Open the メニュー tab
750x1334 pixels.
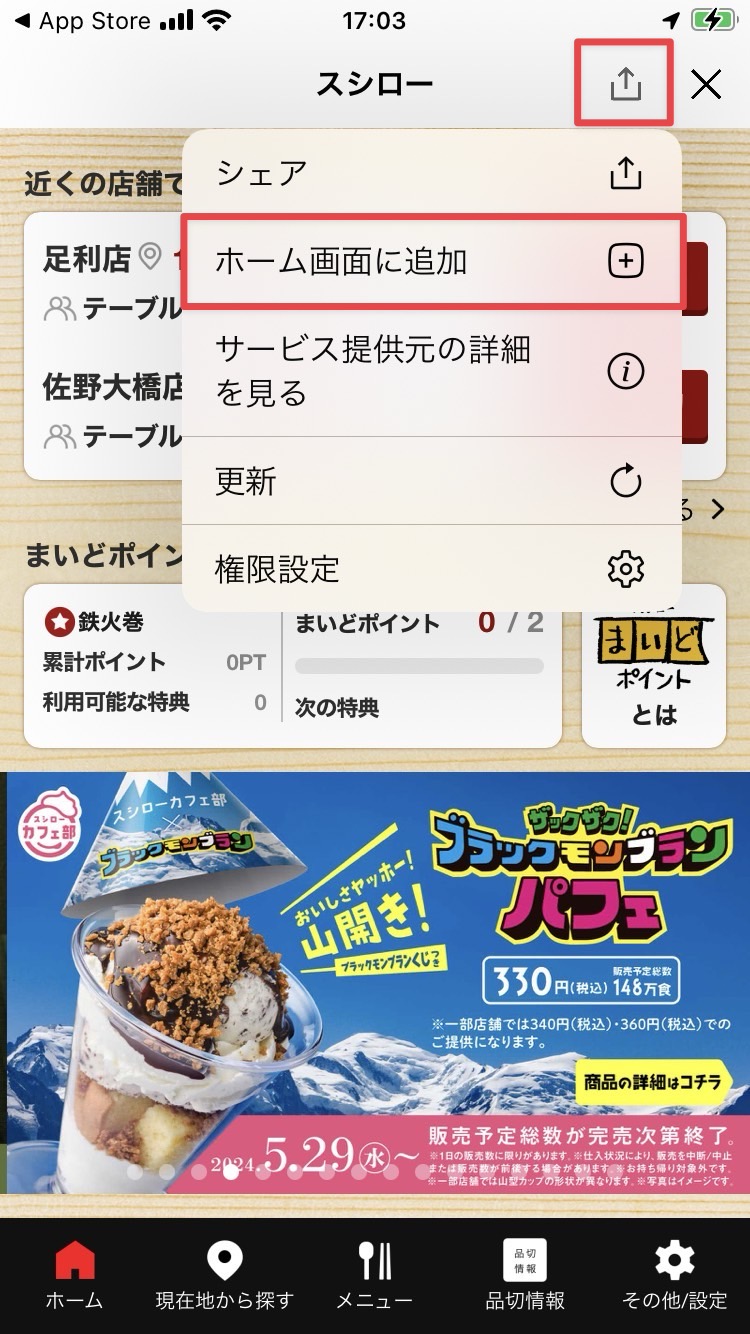click(374, 1275)
